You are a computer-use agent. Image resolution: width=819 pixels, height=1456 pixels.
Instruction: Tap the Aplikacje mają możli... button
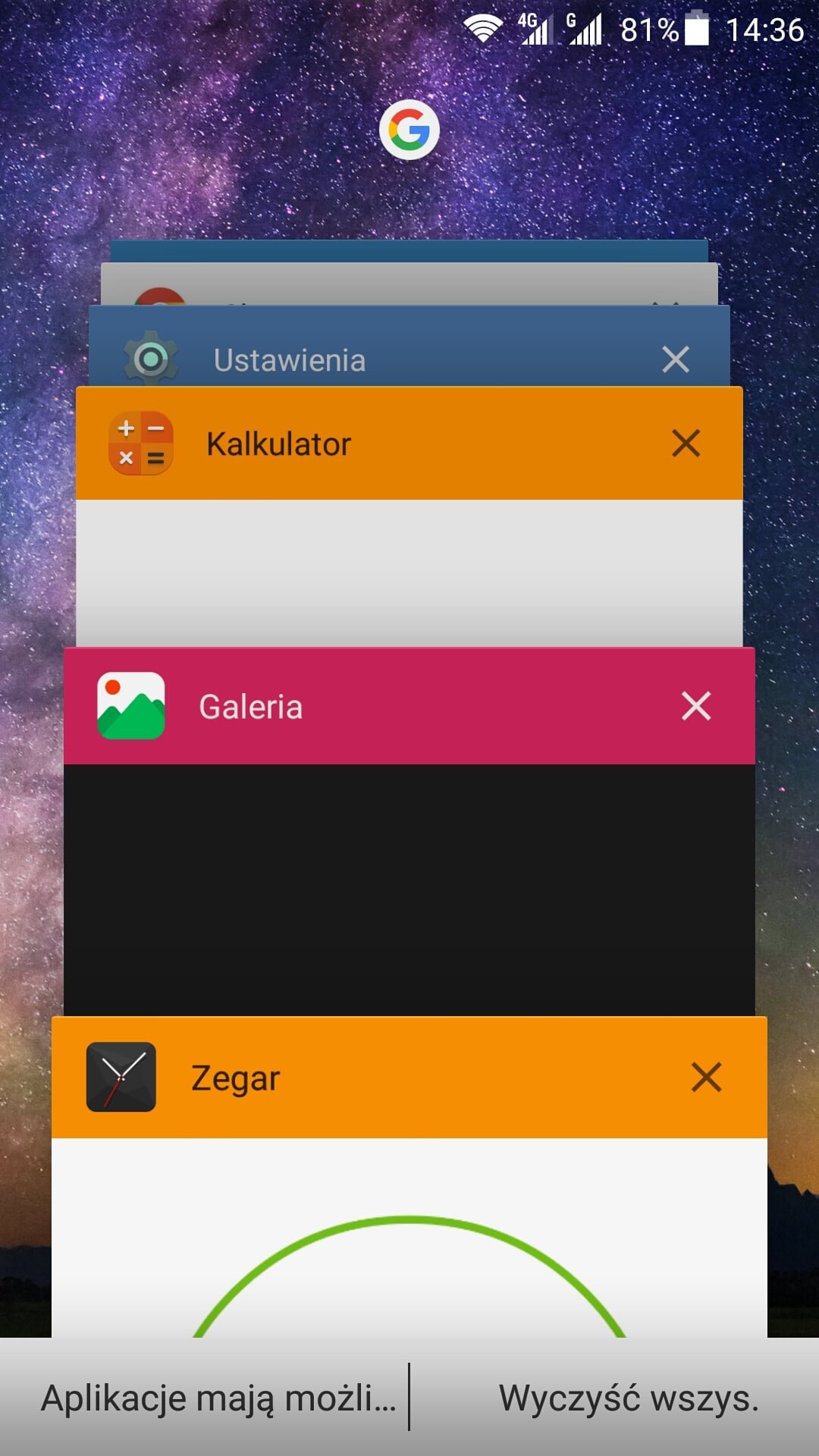coord(218,1398)
